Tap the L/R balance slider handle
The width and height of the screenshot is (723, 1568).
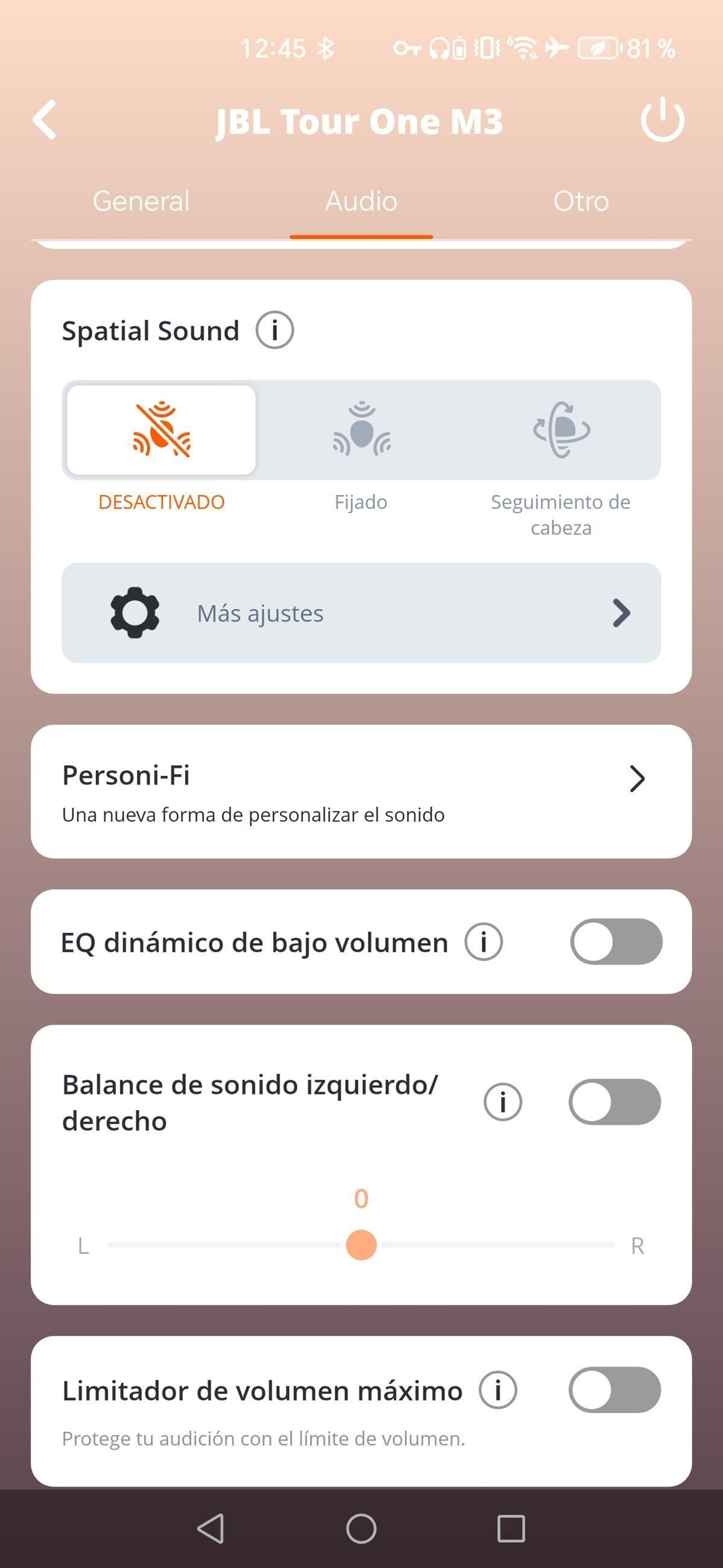point(361,1245)
